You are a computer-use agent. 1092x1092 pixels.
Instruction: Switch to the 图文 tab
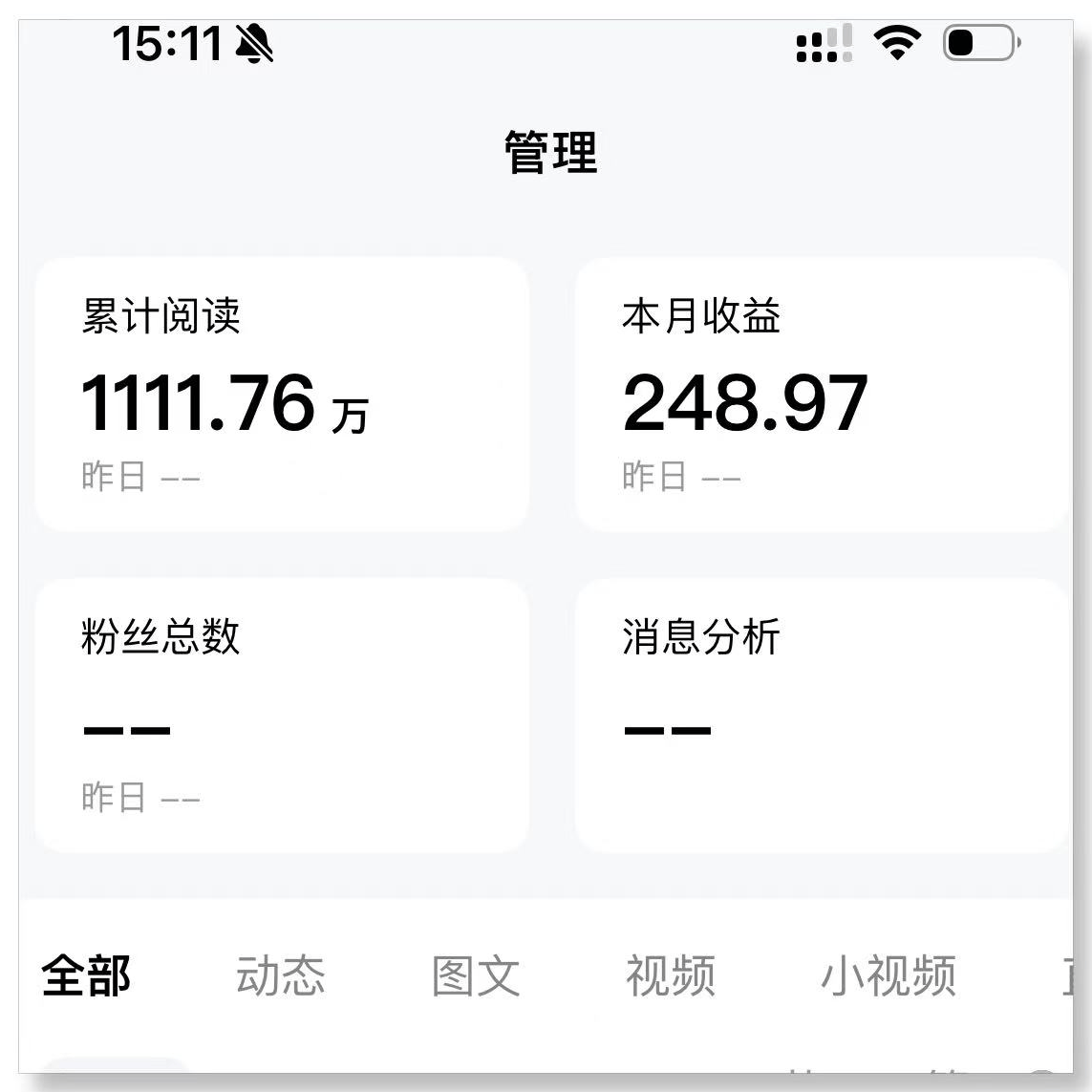coord(476,975)
